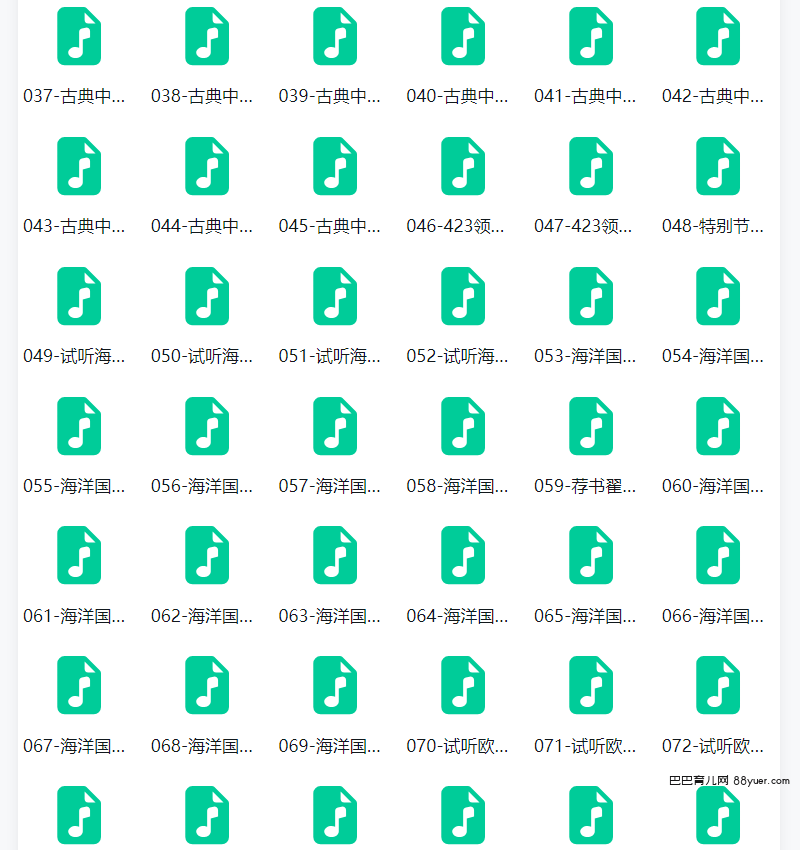Image resolution: width=800 pixels, height=850 pixels.
Task: Open audio file 040-古典中
Action: point(463,36)
